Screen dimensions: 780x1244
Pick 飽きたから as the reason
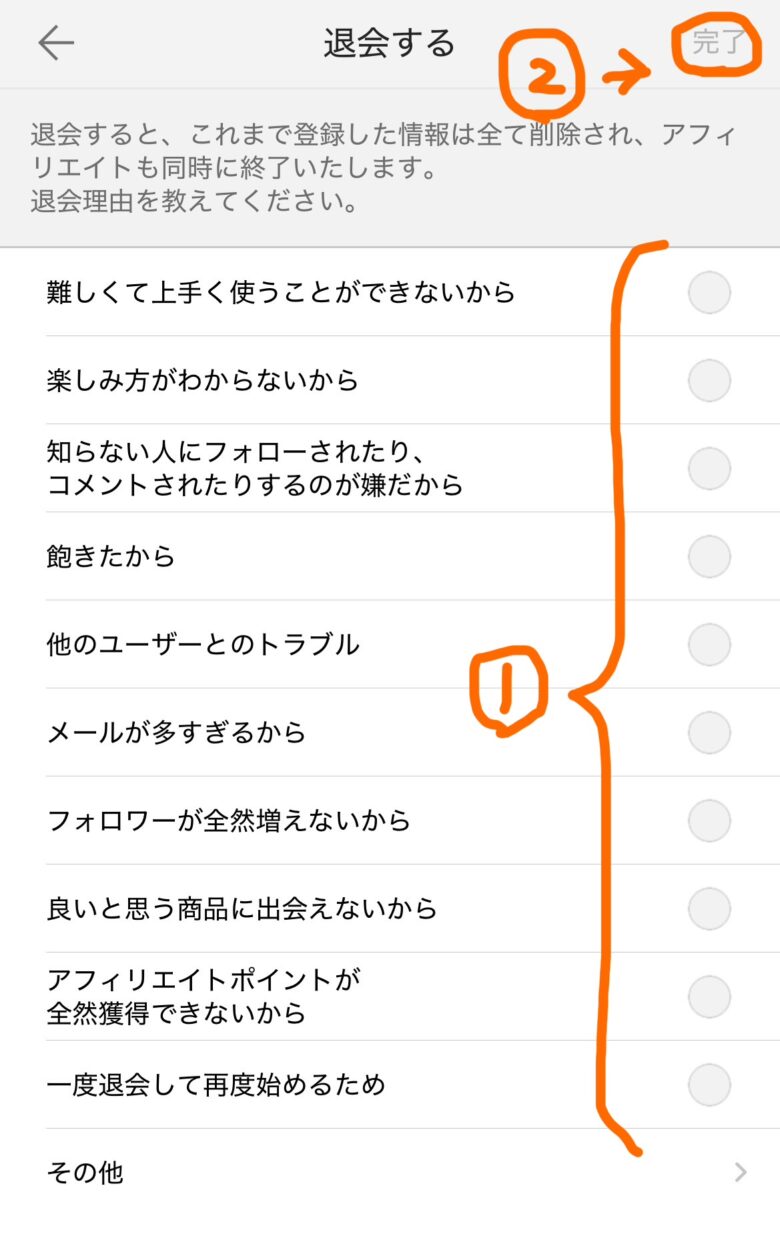709,557
